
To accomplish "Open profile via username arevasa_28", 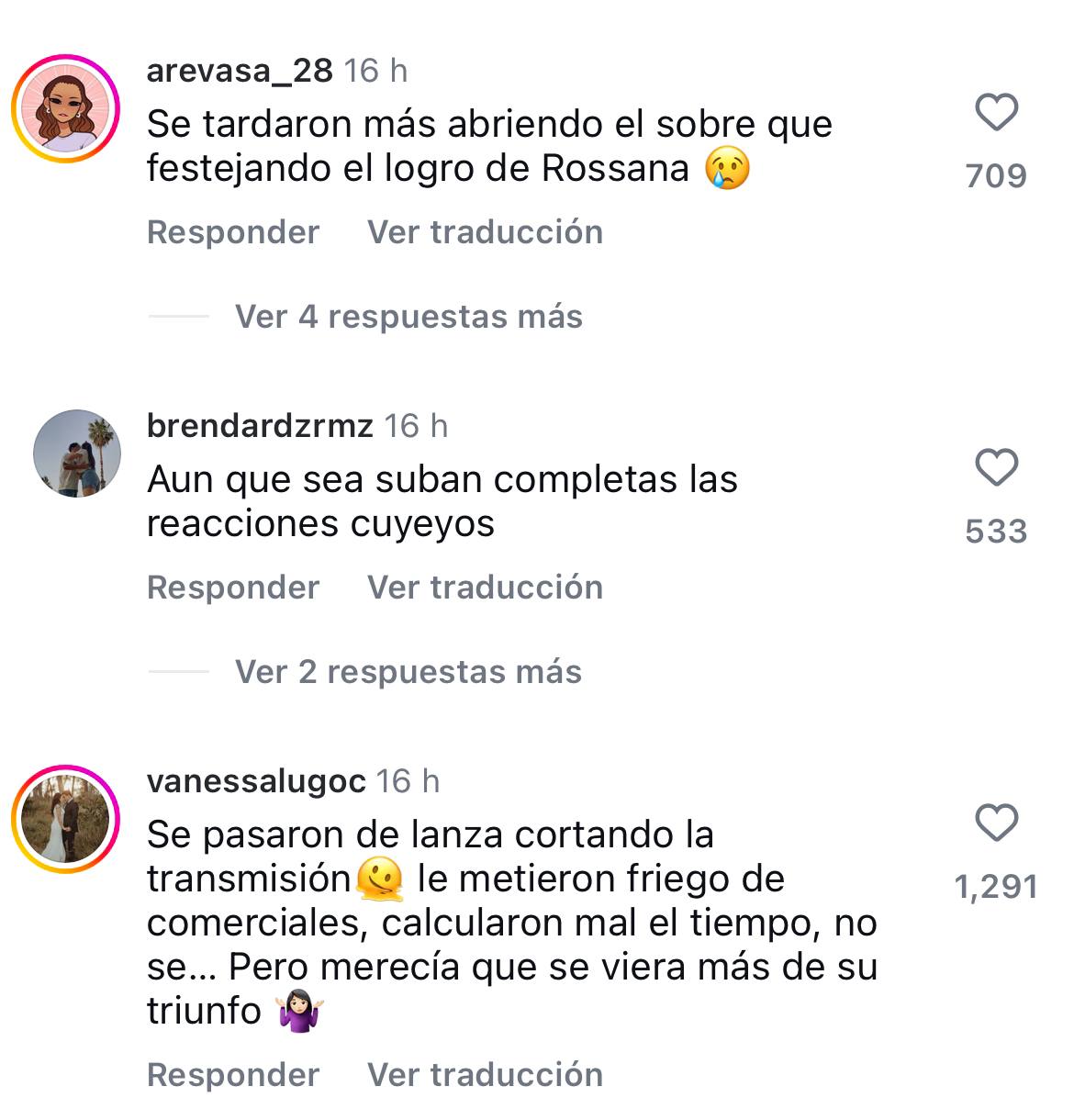I will coord(240,71).
